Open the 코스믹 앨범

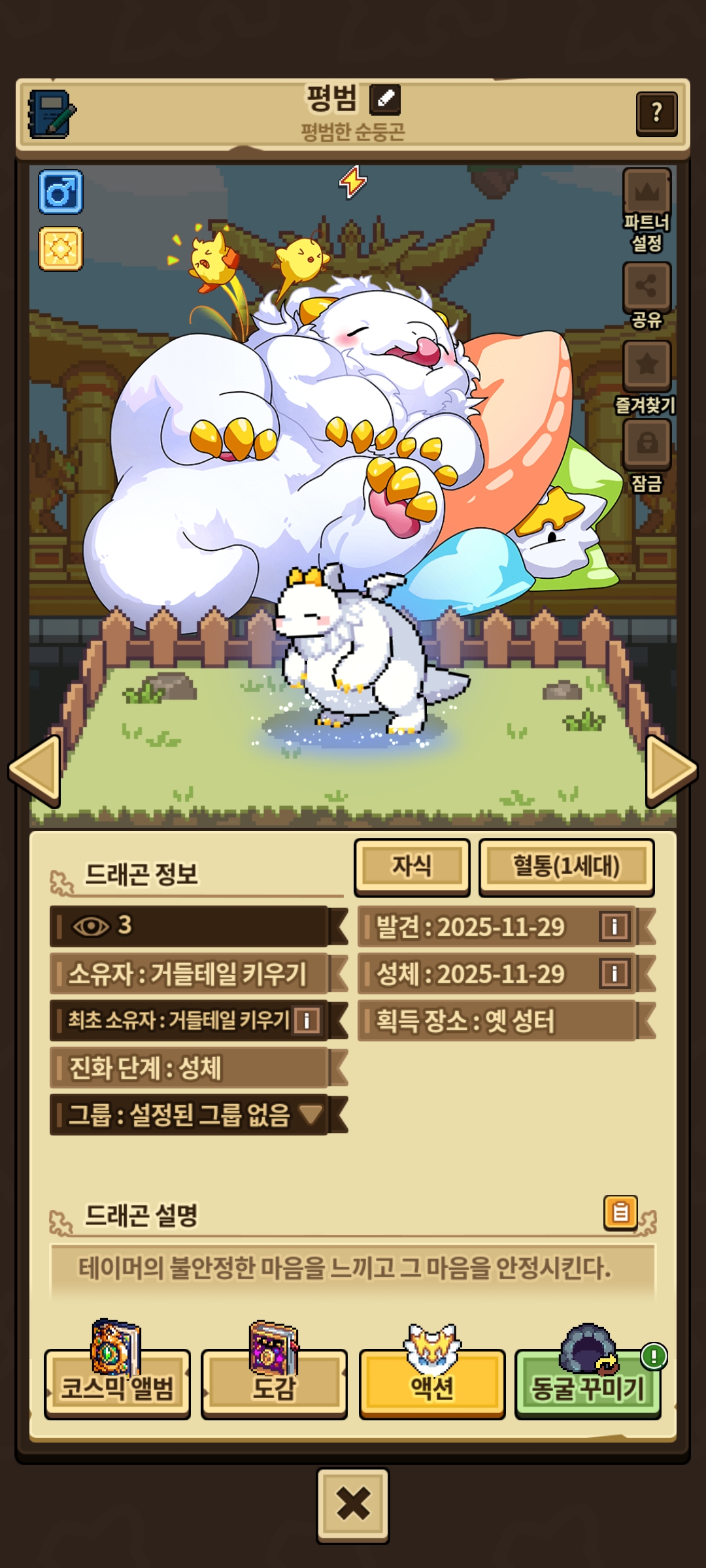pyautogui.click(x=117, y=1386)
